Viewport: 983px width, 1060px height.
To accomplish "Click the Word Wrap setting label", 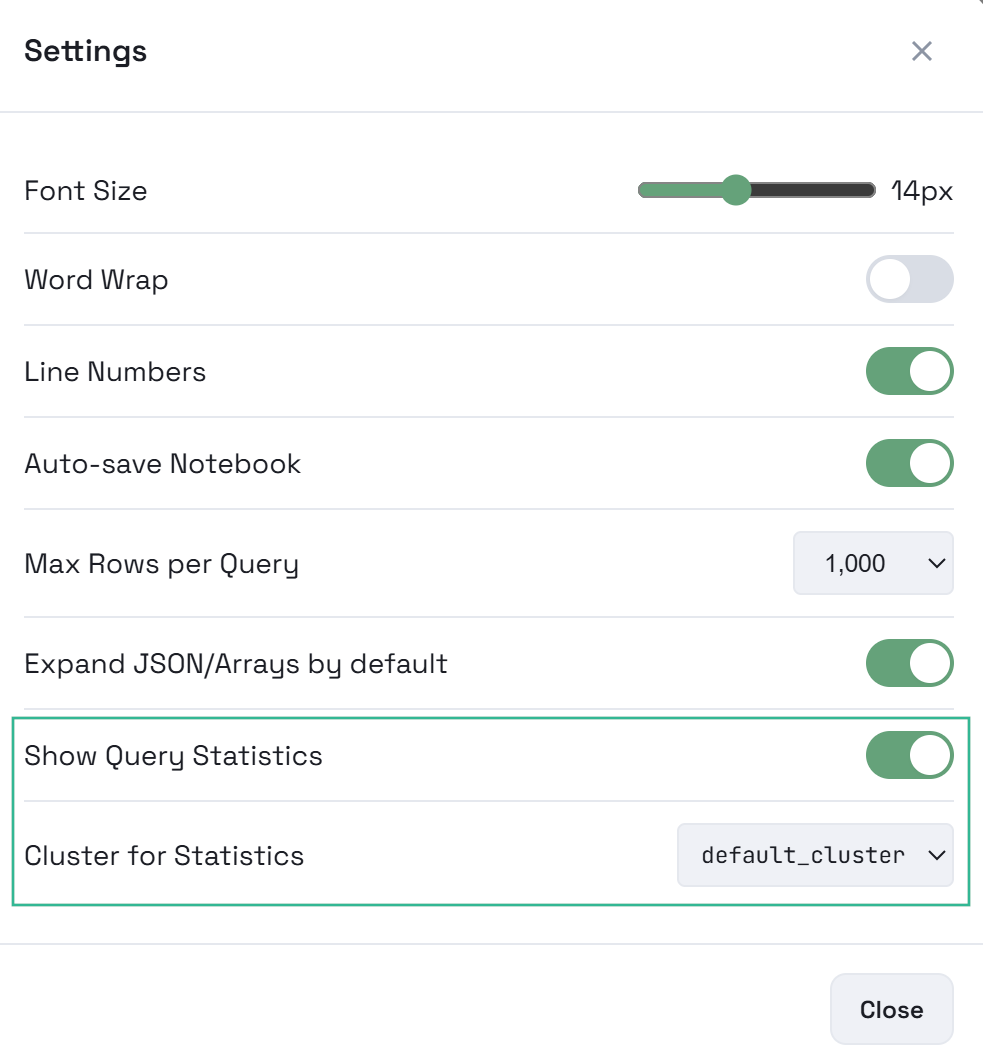I will click(96, 280).
